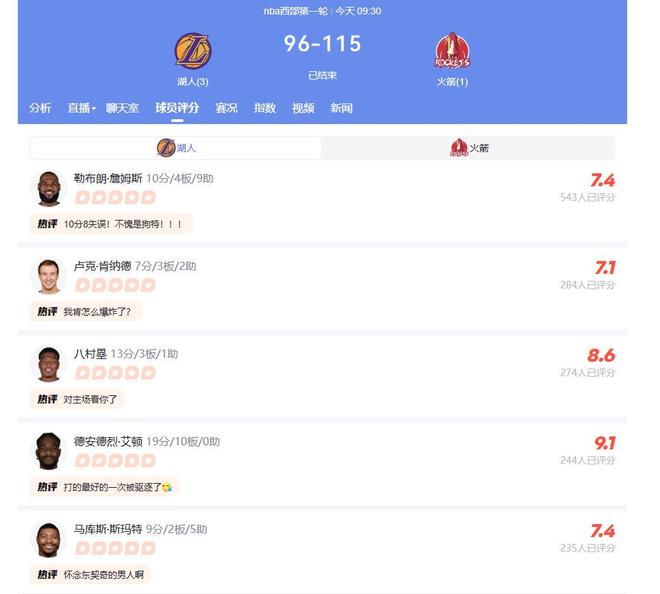Switch to the 赛况 tab
Screen dimensions: 660x594
227,108
